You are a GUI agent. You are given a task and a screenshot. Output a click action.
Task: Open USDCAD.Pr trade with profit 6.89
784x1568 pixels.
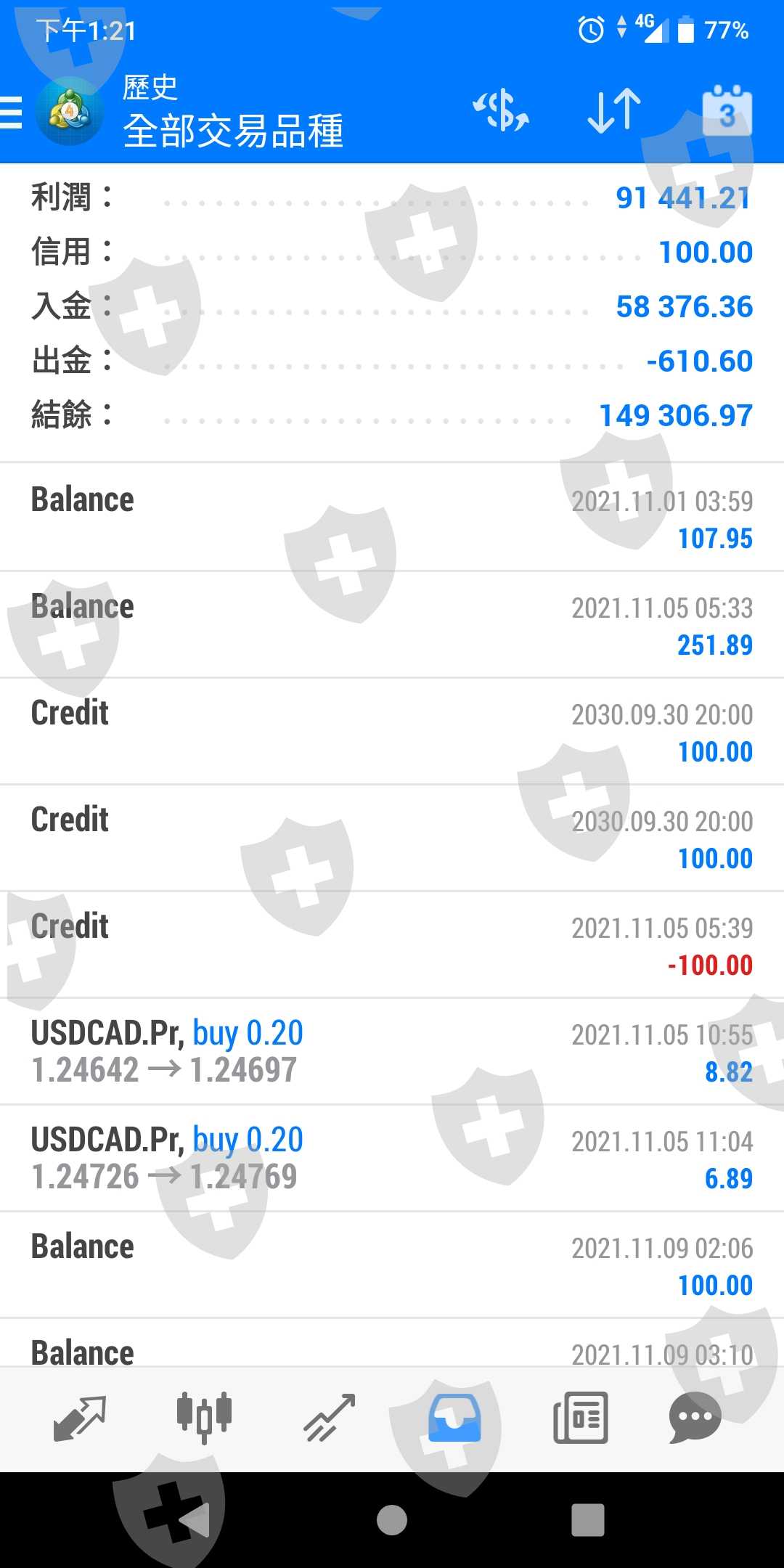click(392, 1158)
